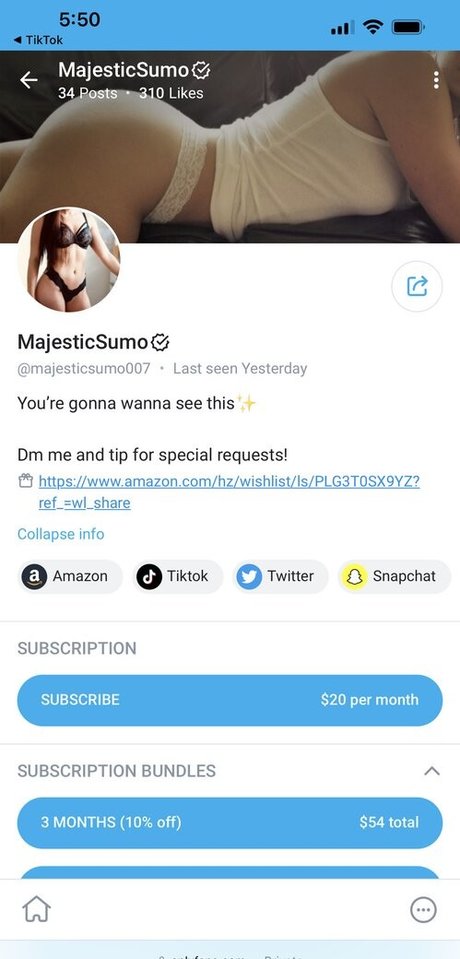Subscribe for $20 per month

(x=229, y=700)
